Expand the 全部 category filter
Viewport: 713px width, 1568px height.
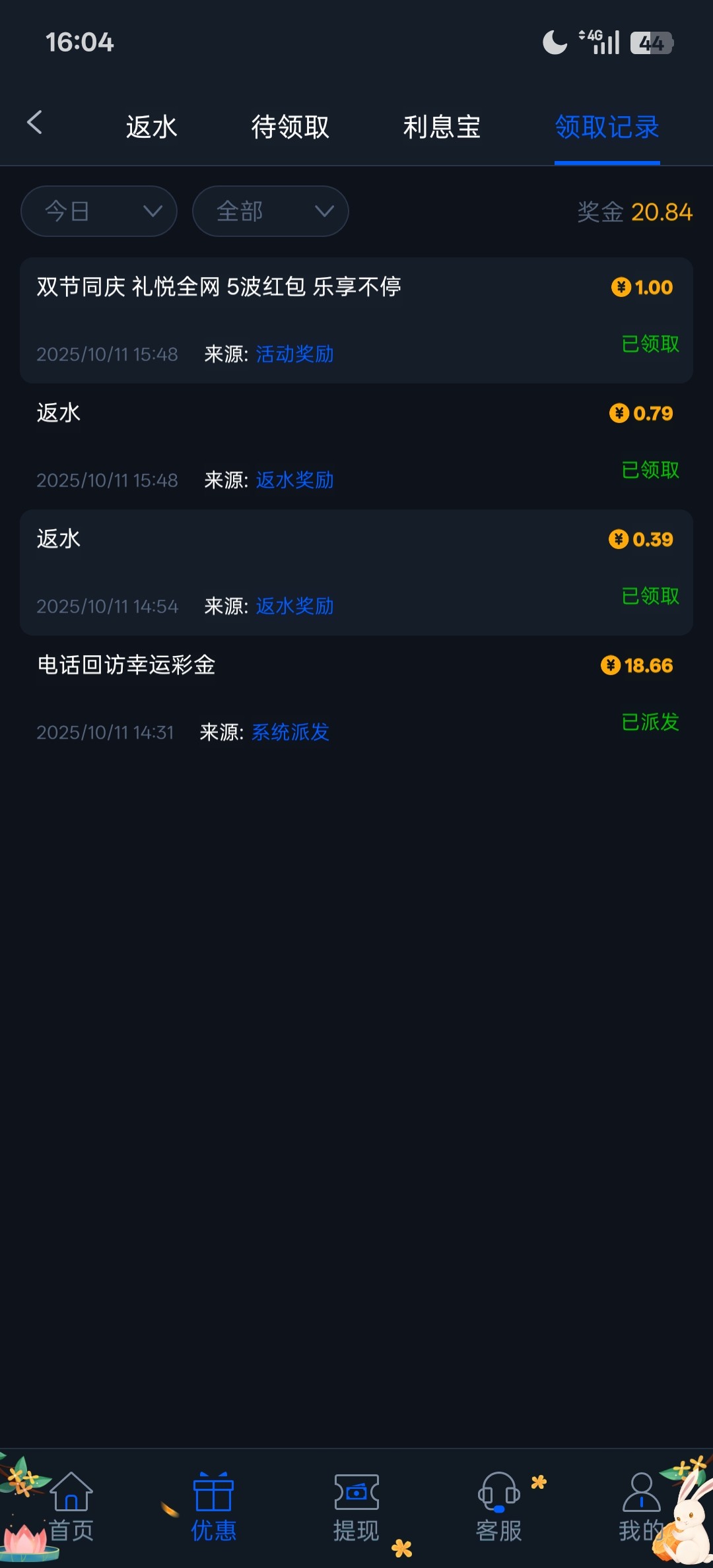pyautogui.click(x=271, y=211)
